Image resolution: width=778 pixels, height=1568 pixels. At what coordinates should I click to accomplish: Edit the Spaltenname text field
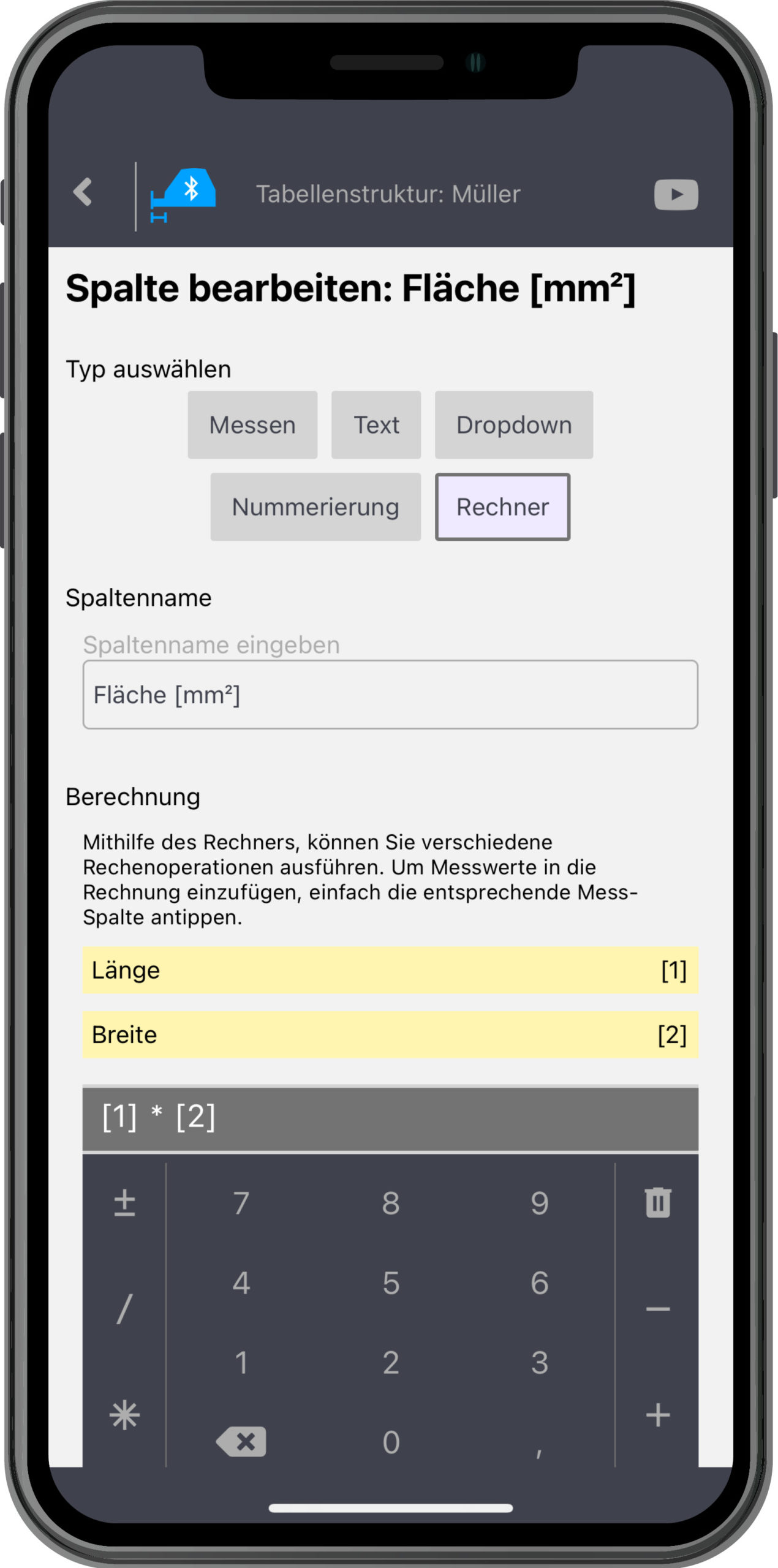[x=390, y=695]
